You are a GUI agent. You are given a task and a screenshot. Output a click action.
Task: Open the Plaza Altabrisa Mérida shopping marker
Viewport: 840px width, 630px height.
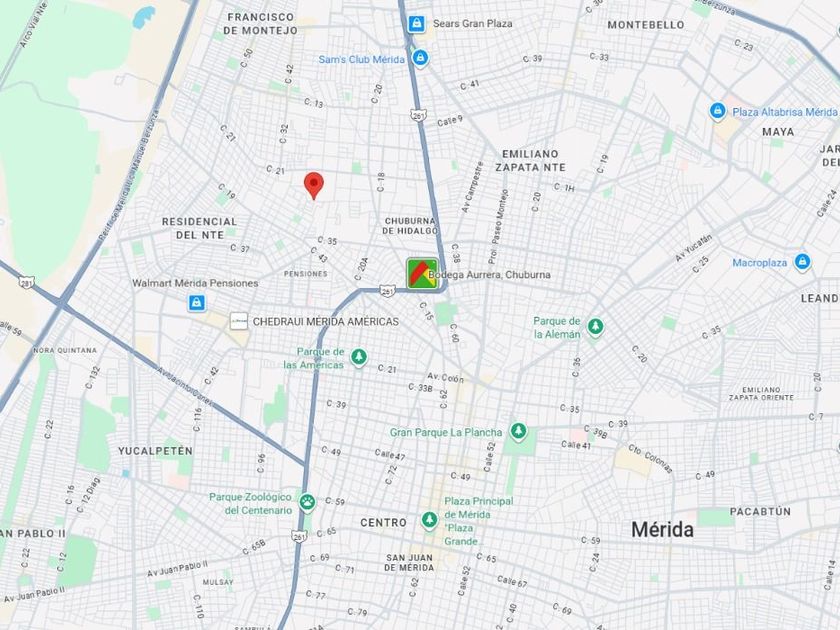[x=717, y=111]
